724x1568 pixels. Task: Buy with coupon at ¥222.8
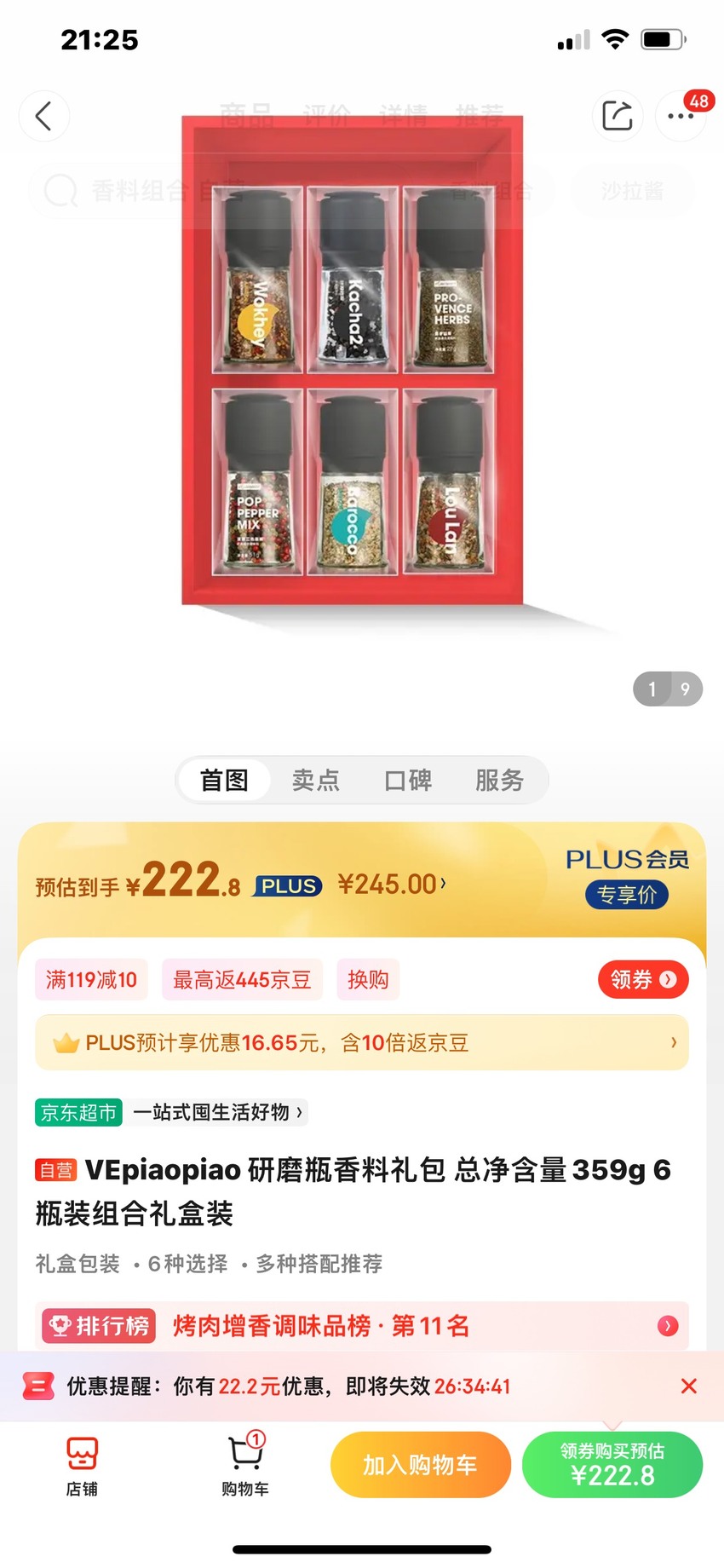(x=612, y=1465)
